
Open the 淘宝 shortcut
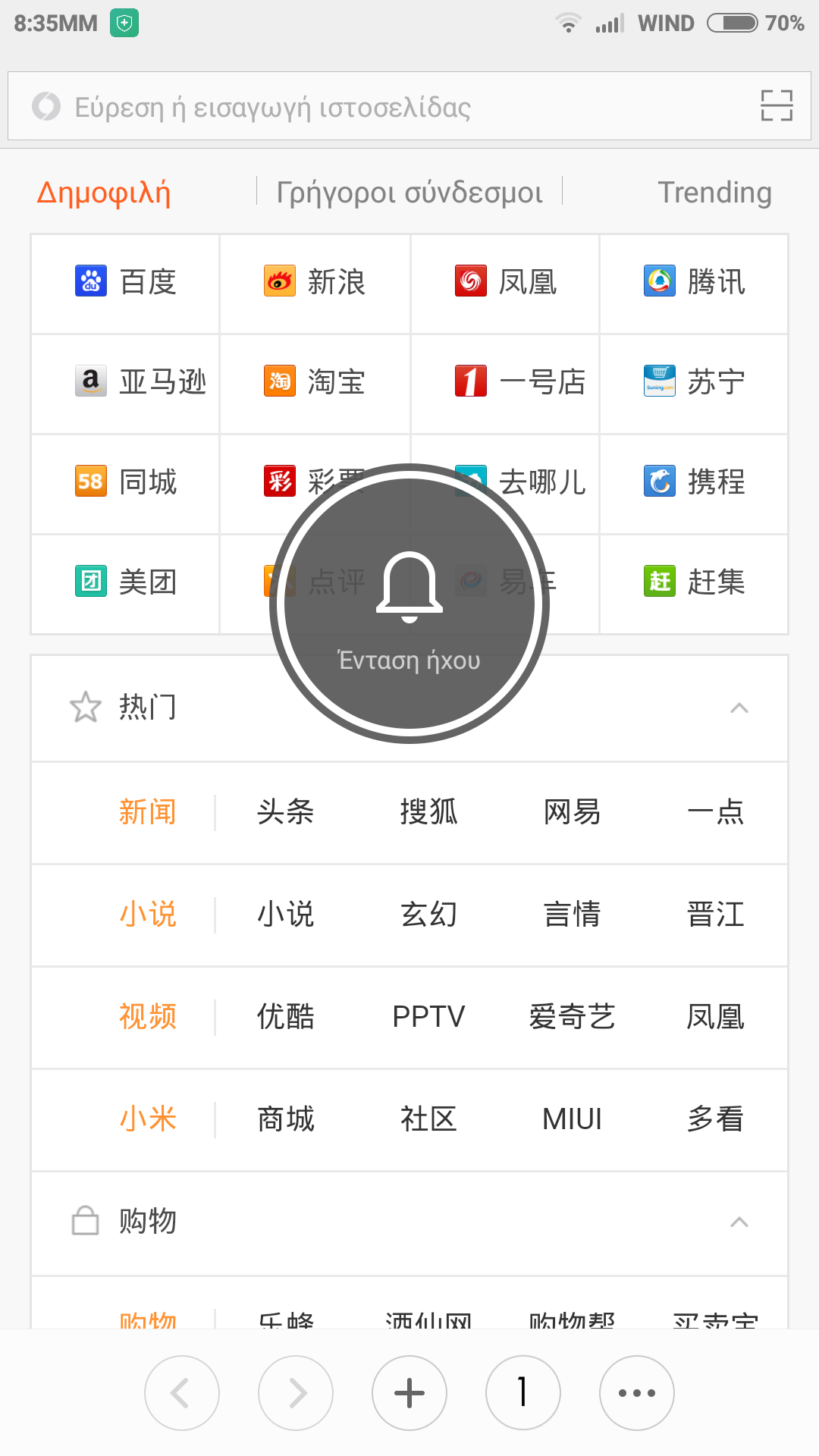315,382
